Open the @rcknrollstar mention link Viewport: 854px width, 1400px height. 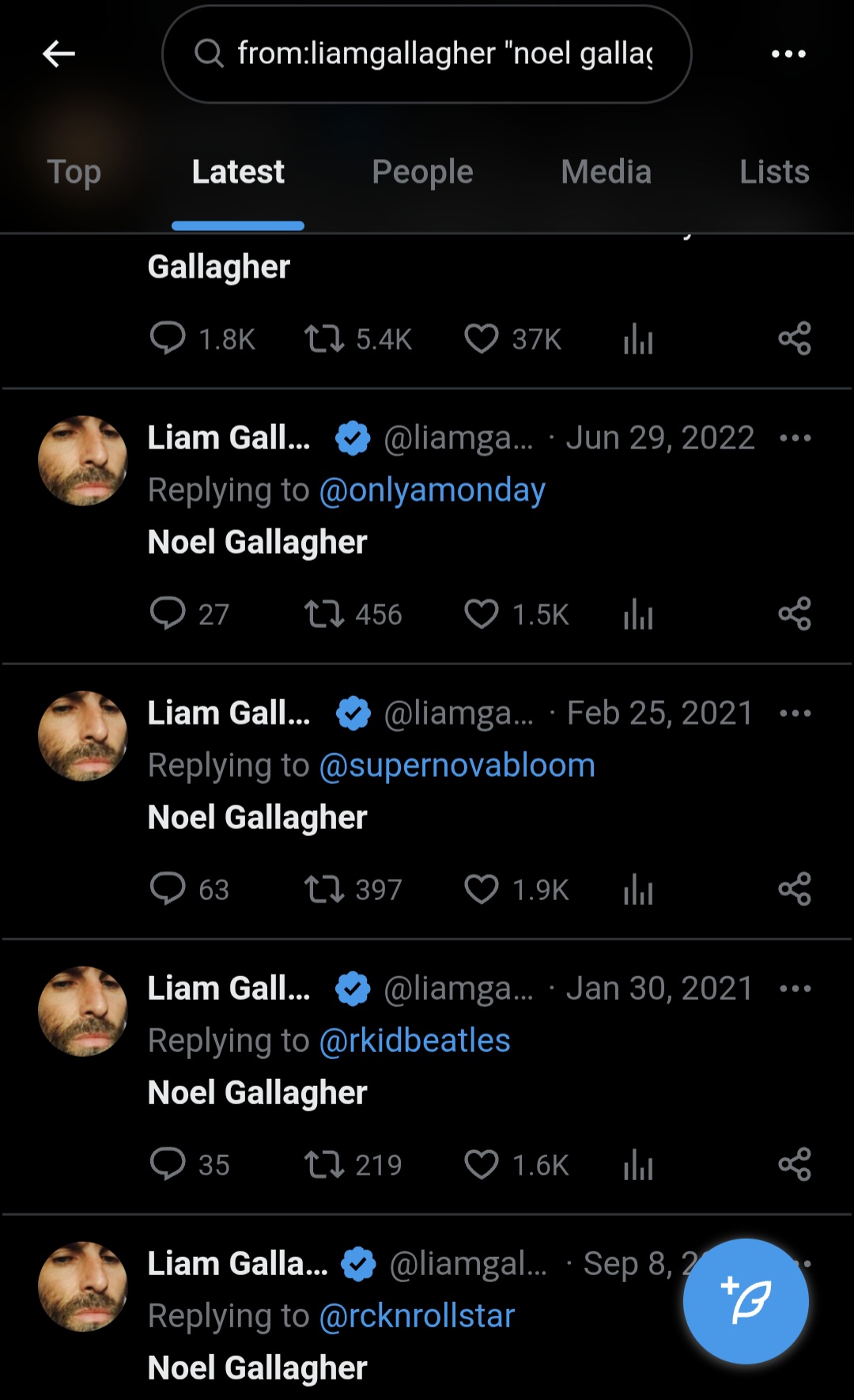pos(417,1316)
